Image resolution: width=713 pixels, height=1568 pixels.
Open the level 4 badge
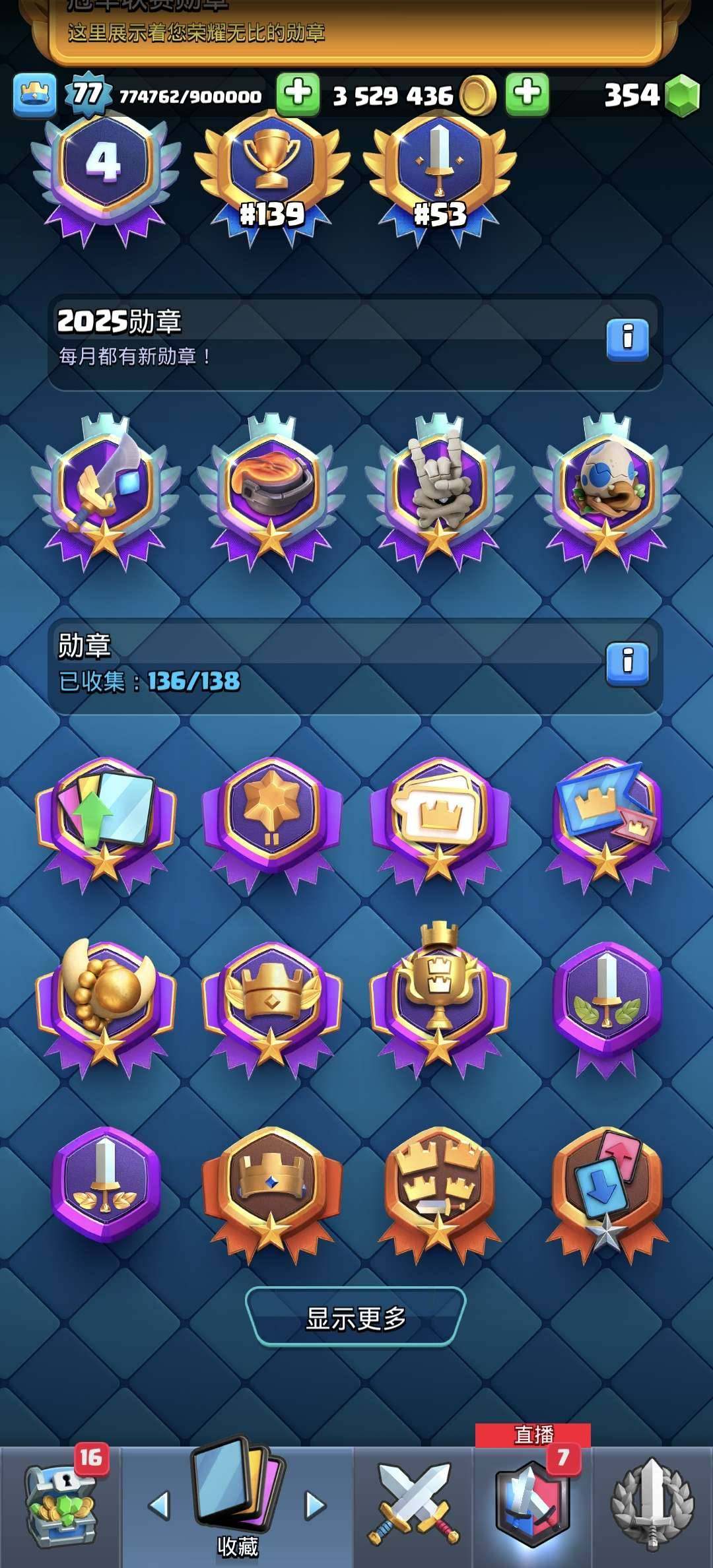(104, 175)
